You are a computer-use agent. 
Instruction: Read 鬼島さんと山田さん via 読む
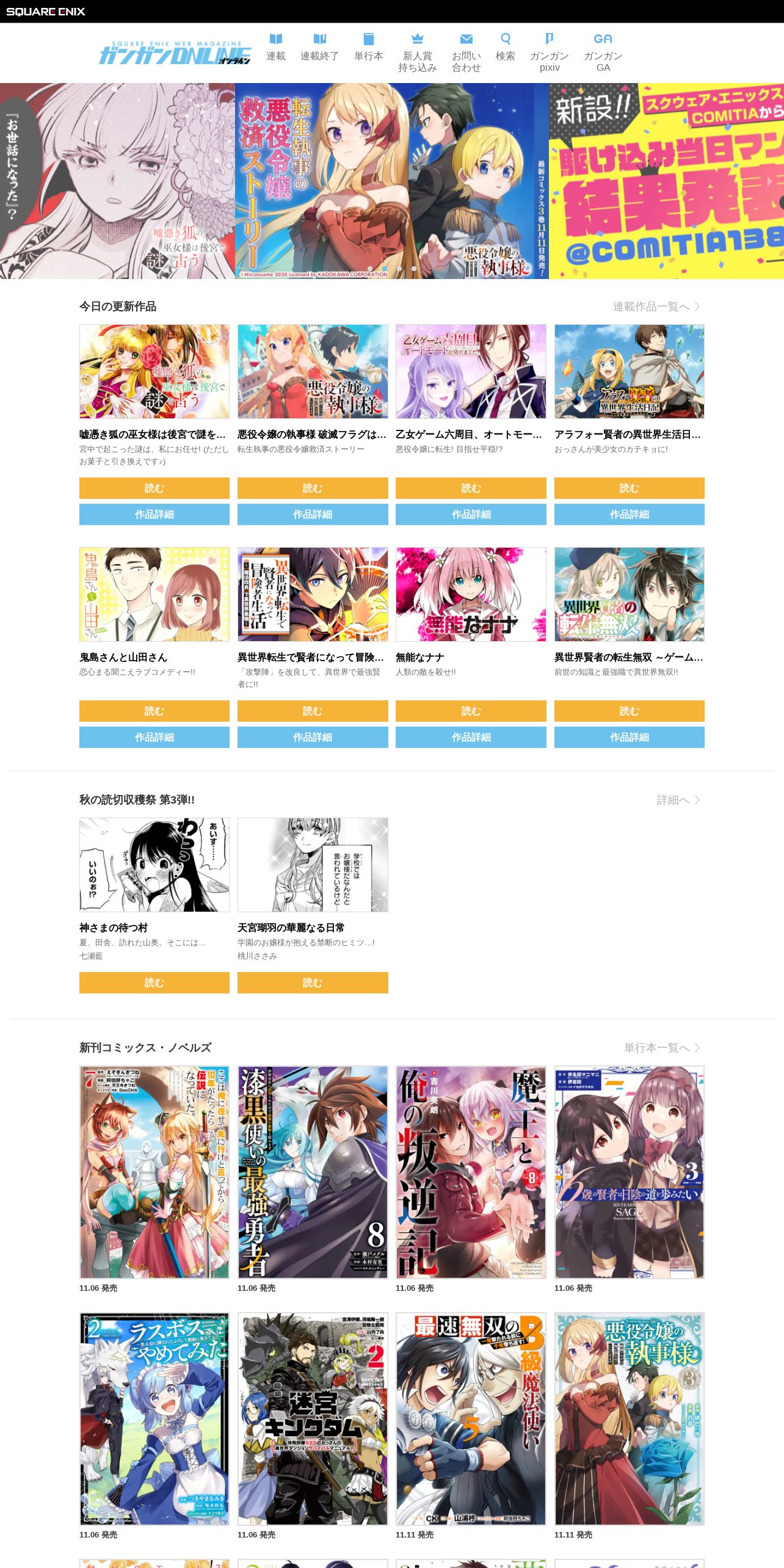coord(154,711)
